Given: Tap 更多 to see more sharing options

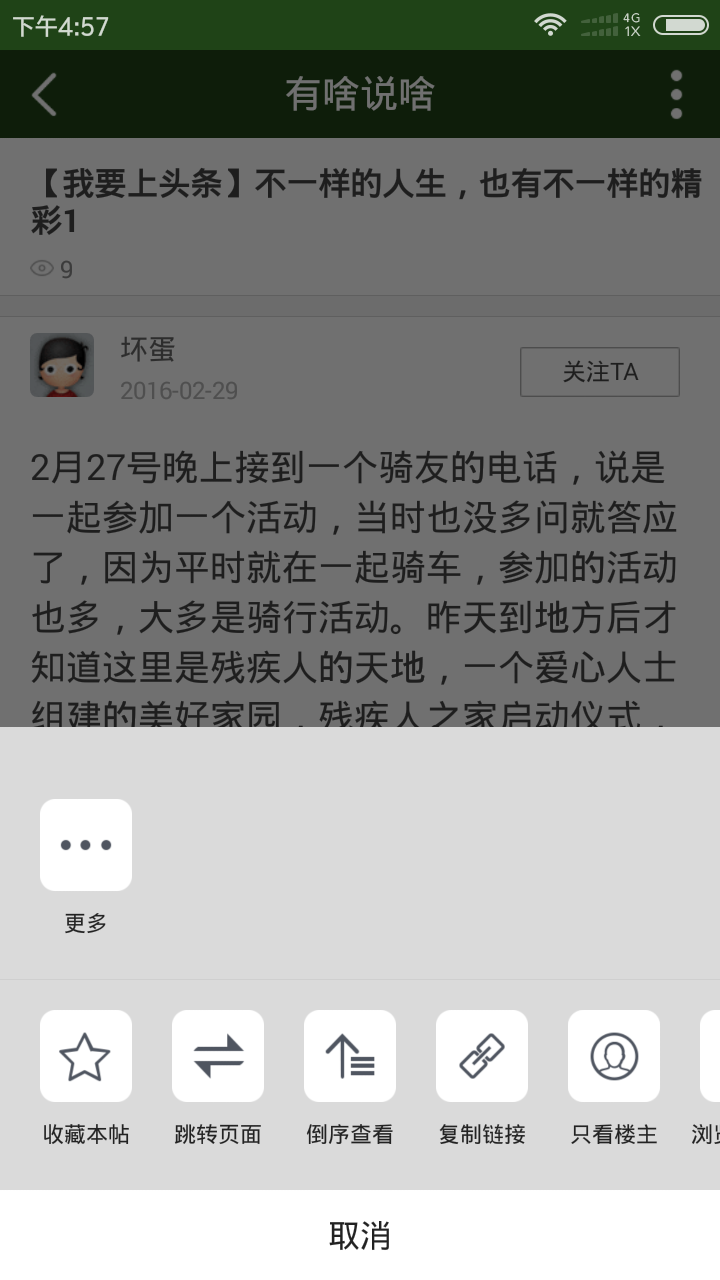Looking at the screenshot, I should point(86,845).
